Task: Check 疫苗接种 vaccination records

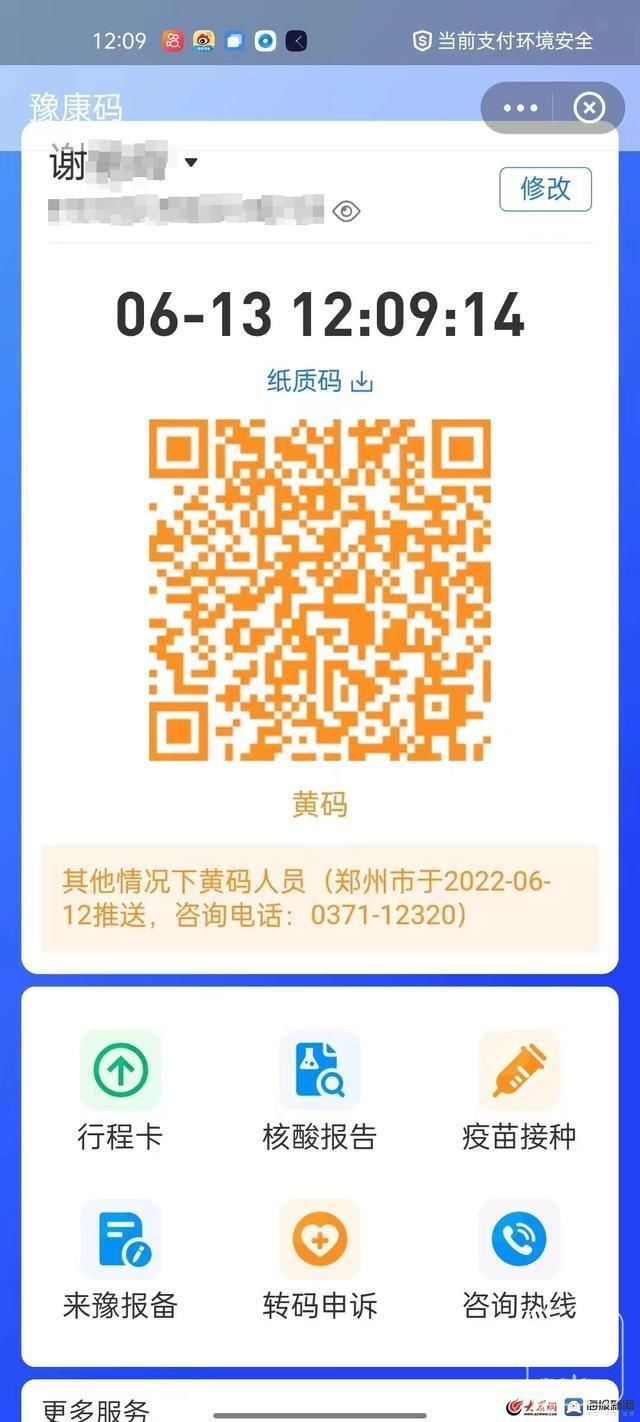Action: 518,1090
